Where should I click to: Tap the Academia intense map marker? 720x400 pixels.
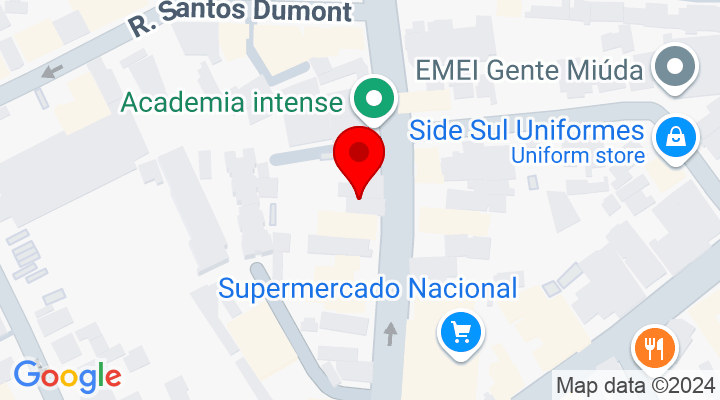pyautogui.click(x=375, y=99)
